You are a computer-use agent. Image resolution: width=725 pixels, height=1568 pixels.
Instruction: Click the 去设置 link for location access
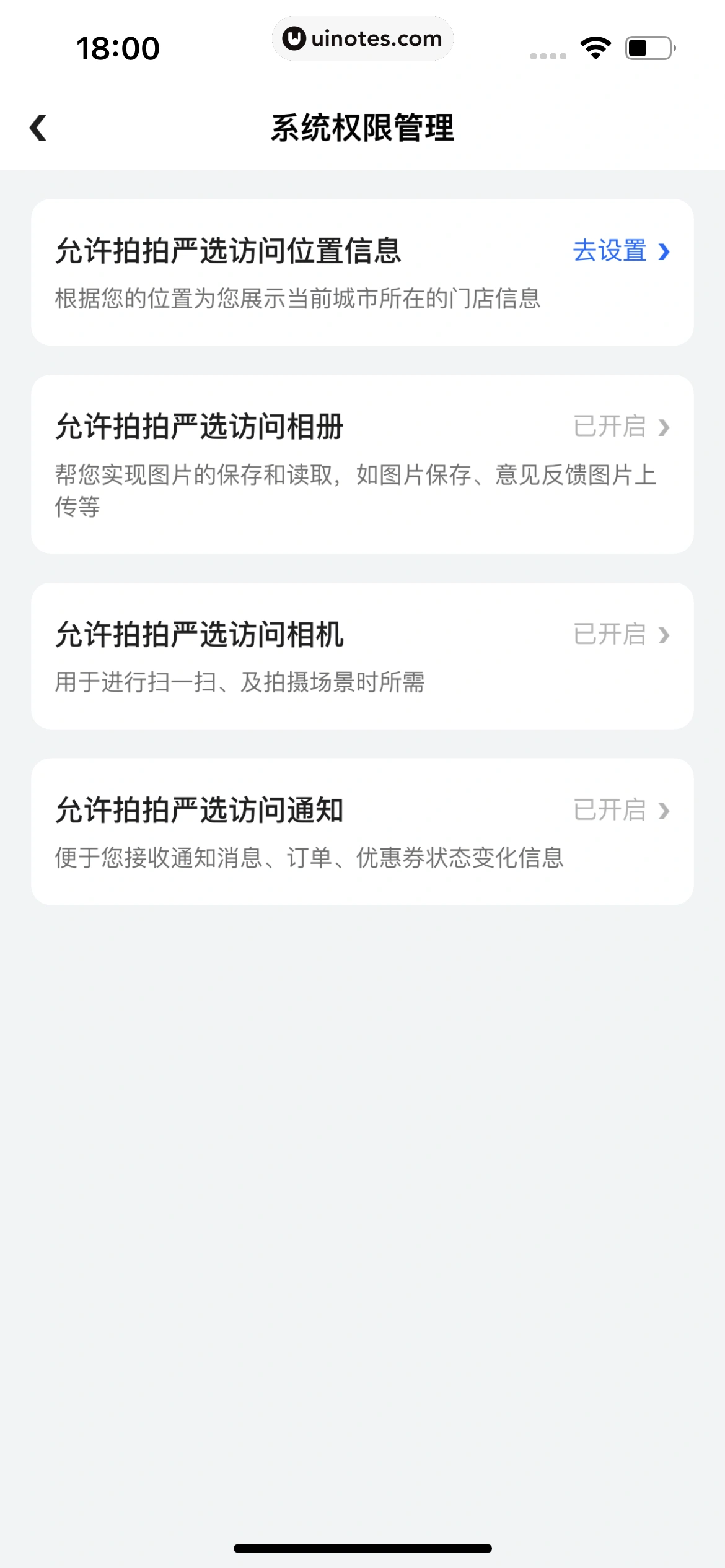point(609,251)
